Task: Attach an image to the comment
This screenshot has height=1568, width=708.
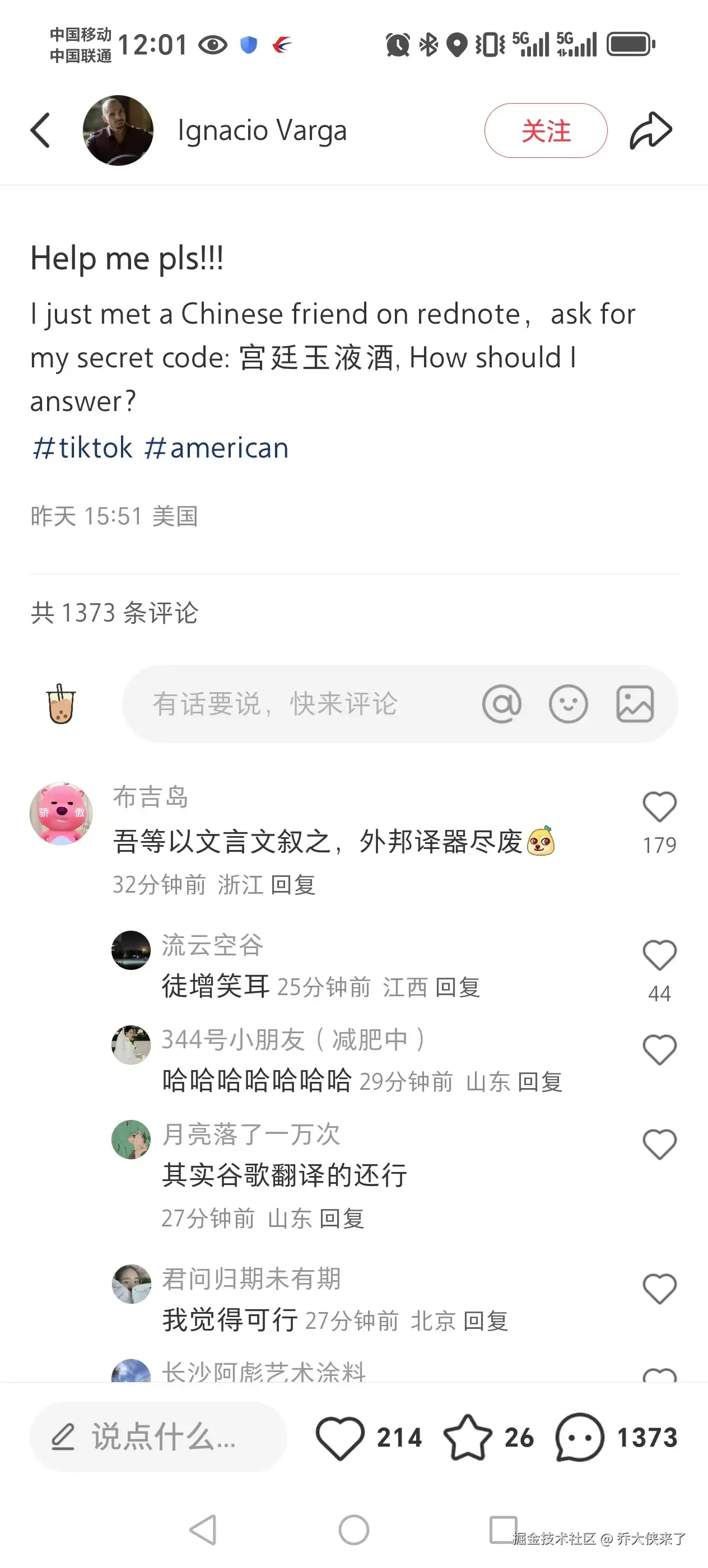Action: click(x=635, y=704)
